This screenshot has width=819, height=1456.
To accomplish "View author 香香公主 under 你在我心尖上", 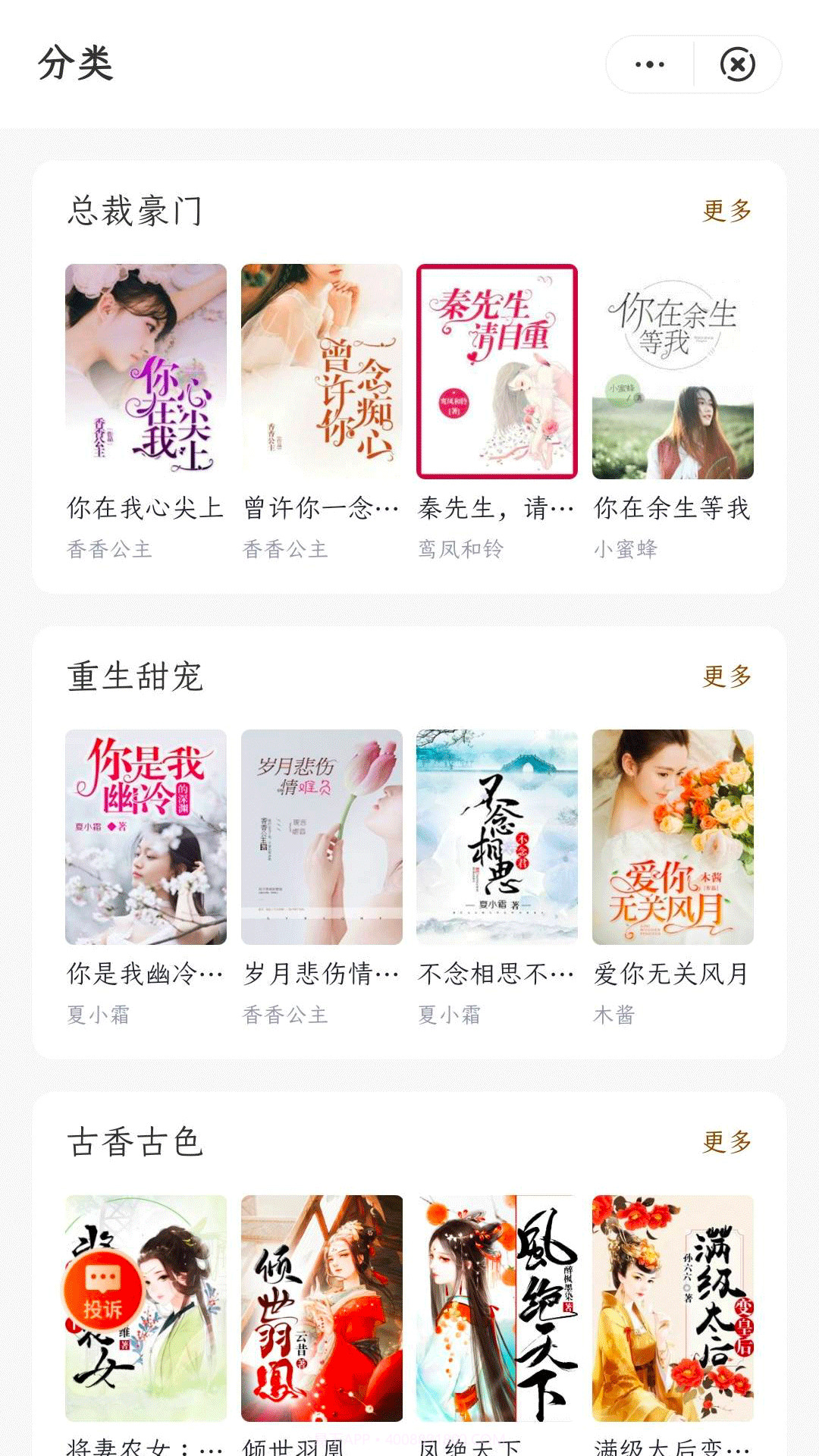I will 111,551.
